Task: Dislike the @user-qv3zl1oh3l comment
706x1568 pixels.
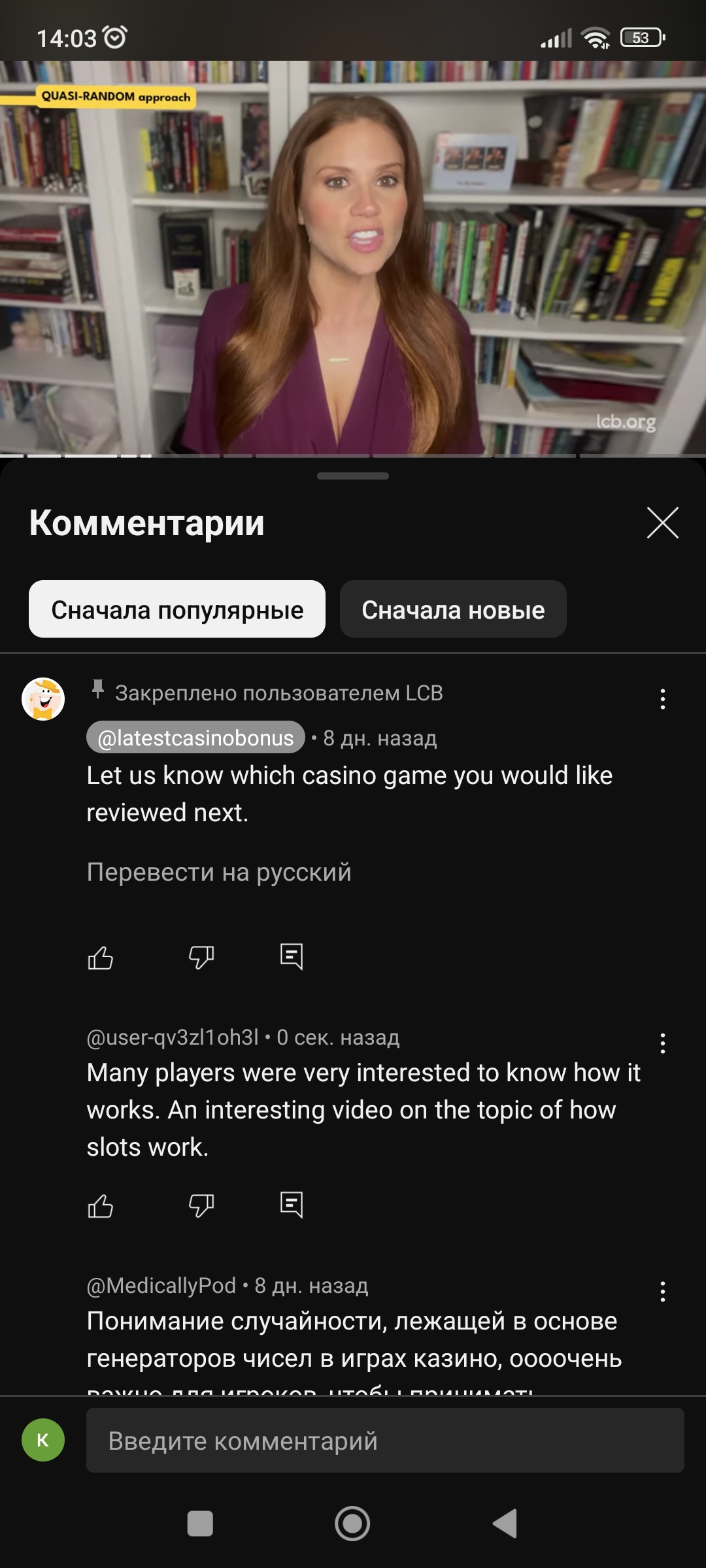Action: click(x=201, y=1206)
